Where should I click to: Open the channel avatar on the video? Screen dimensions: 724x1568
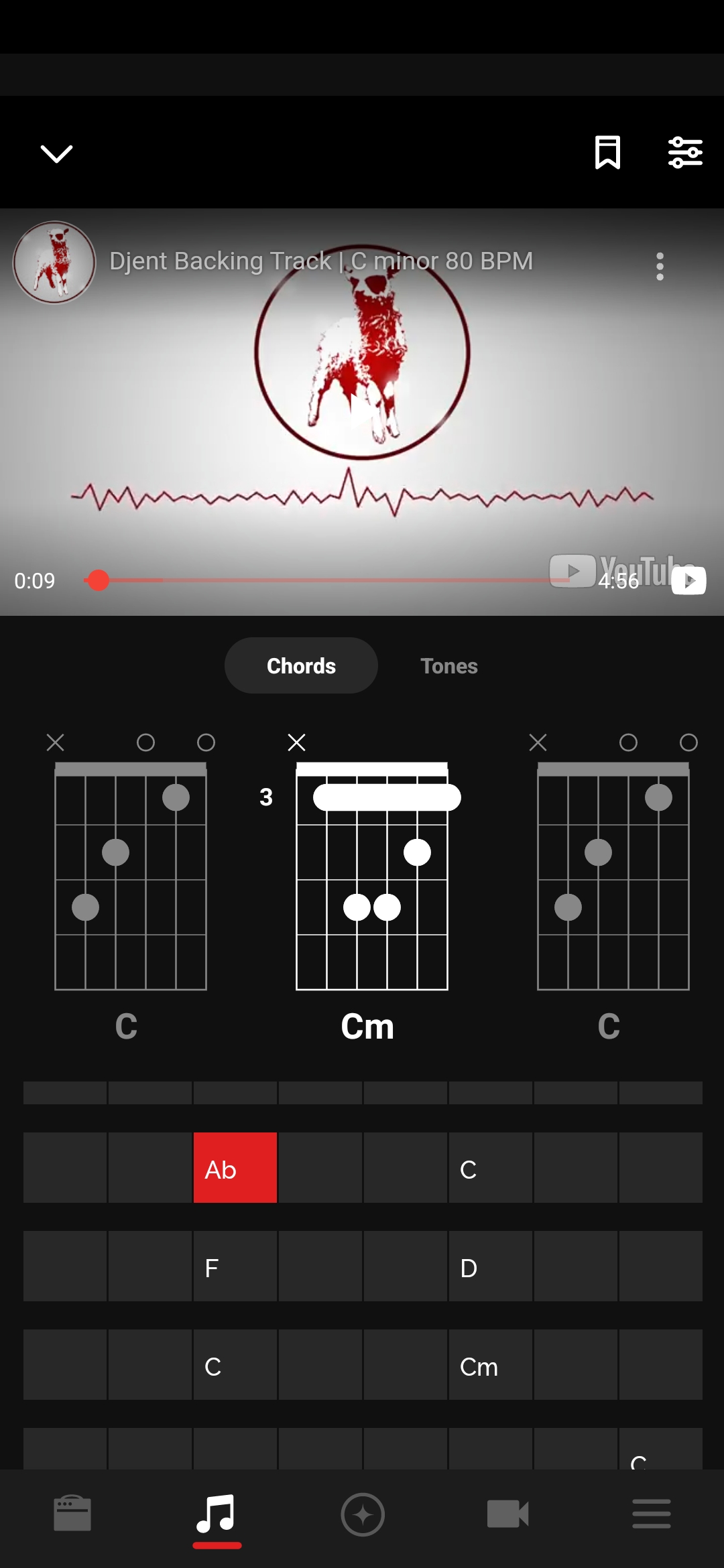point(54,262)
